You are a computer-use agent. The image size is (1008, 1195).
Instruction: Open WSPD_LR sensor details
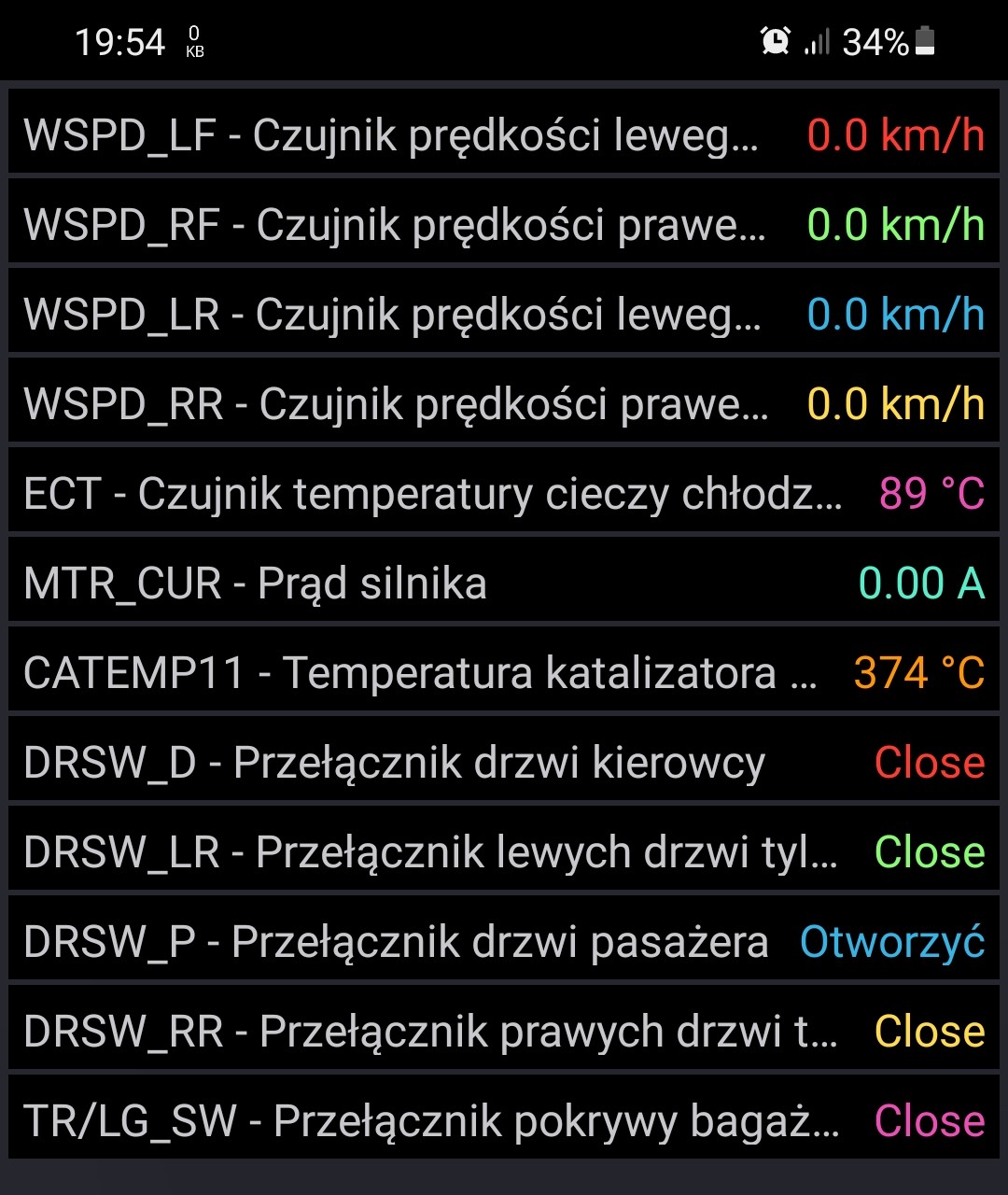504,315
